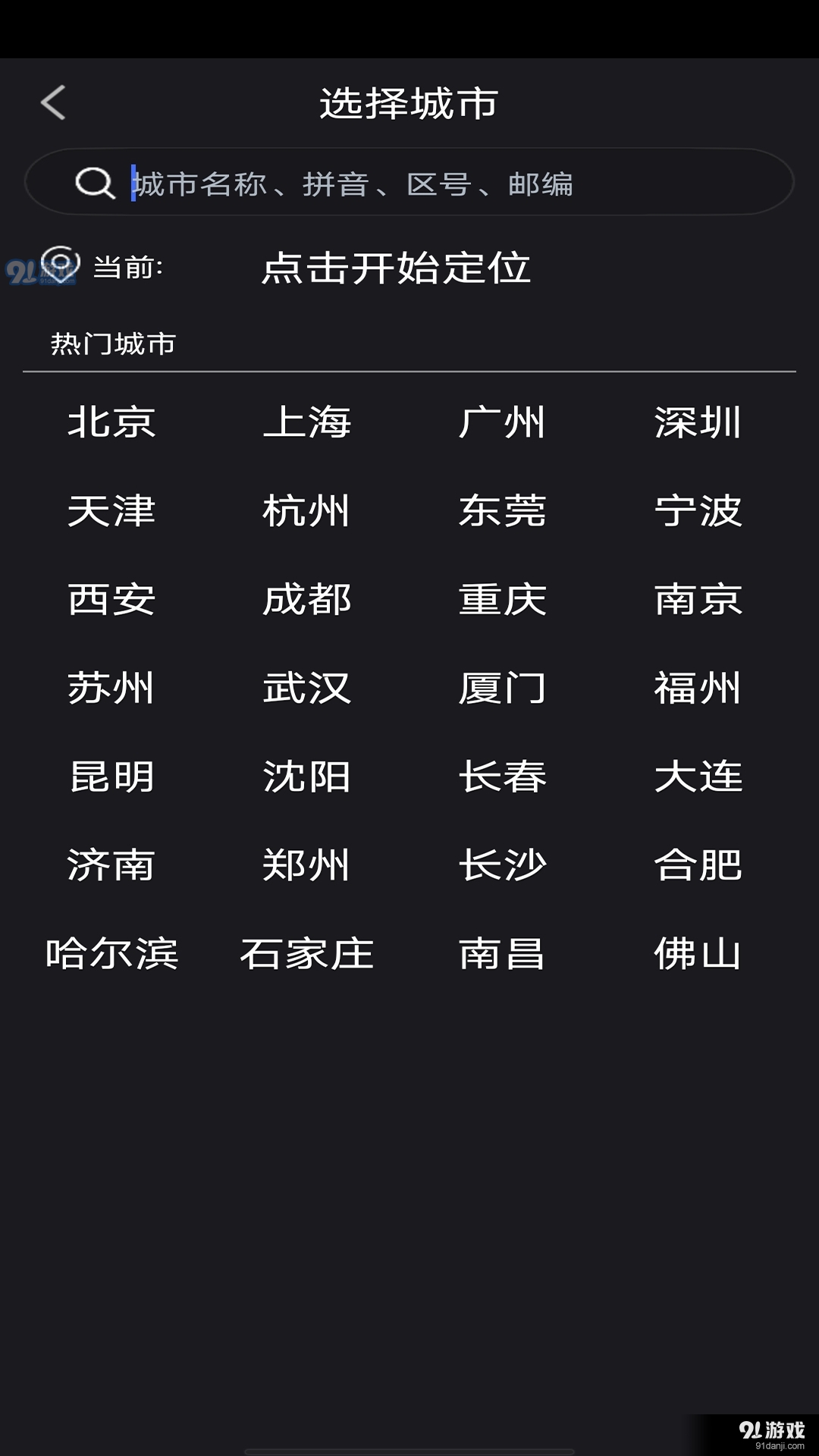Select 佛山 in the last row
Image resolution: width=819 pixels, height=1456 pixels.
tap(698, 955)
